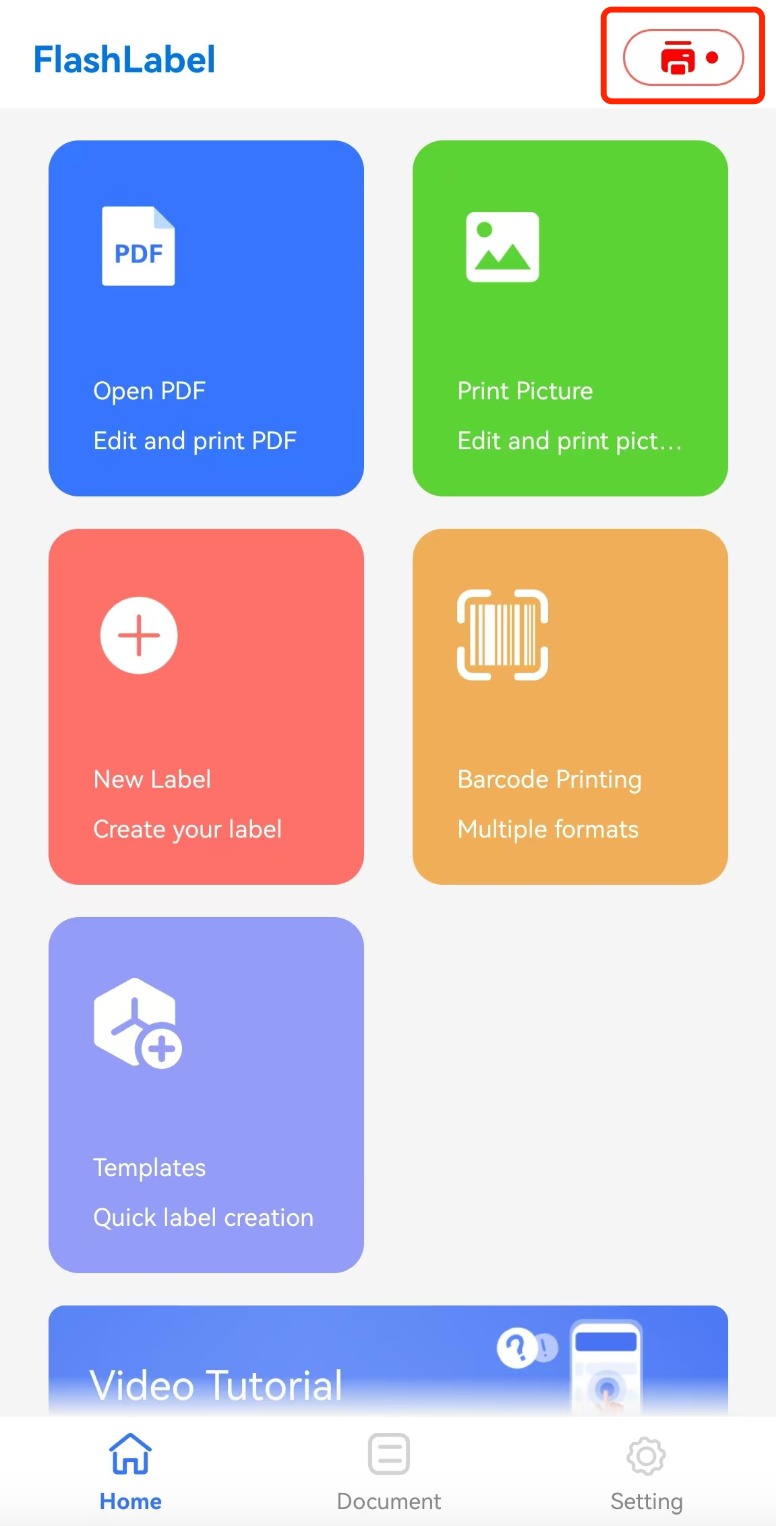This screenshot has width=776, height=1526.
Task: Open Barcode Printing
Action: 570,706
